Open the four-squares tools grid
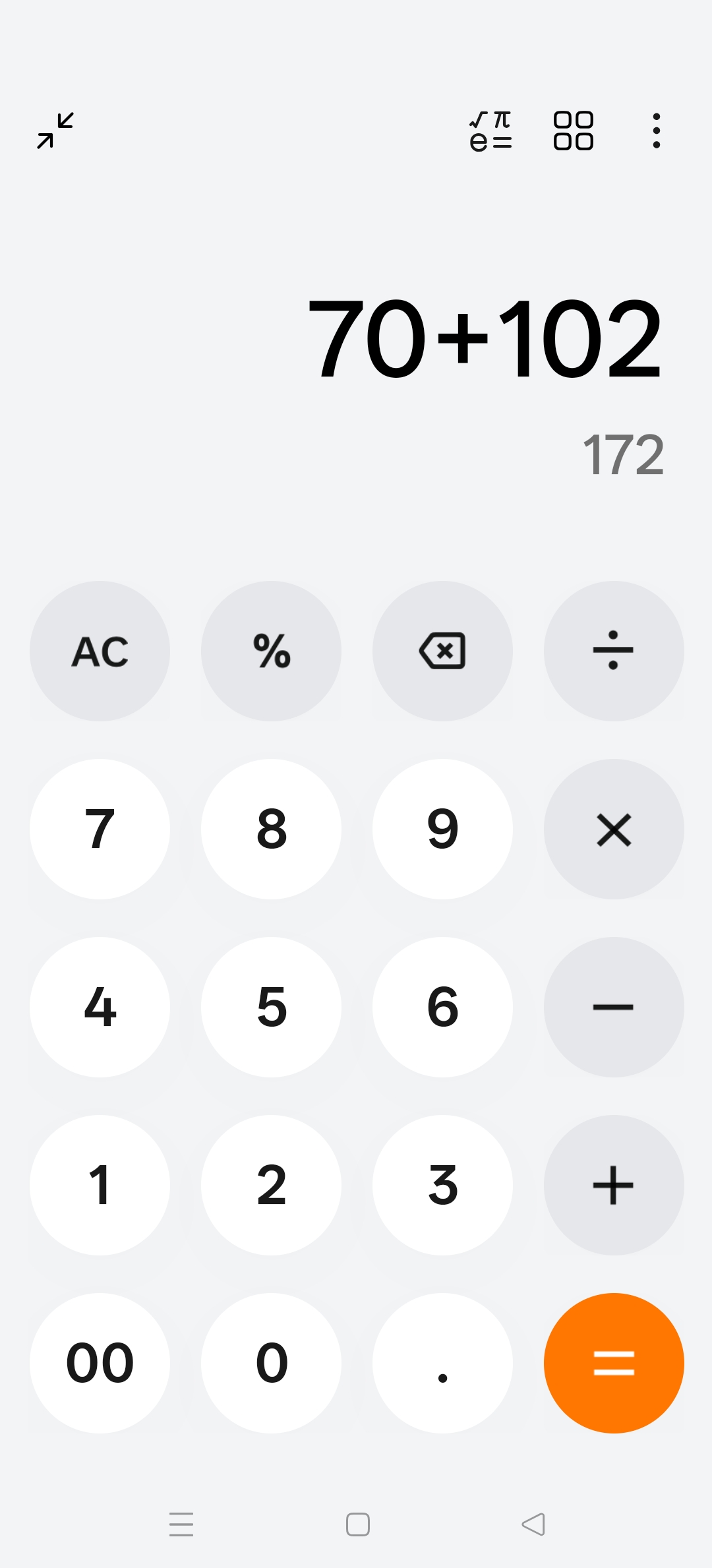The image size is (712, 1568). [x=573, y=131]
